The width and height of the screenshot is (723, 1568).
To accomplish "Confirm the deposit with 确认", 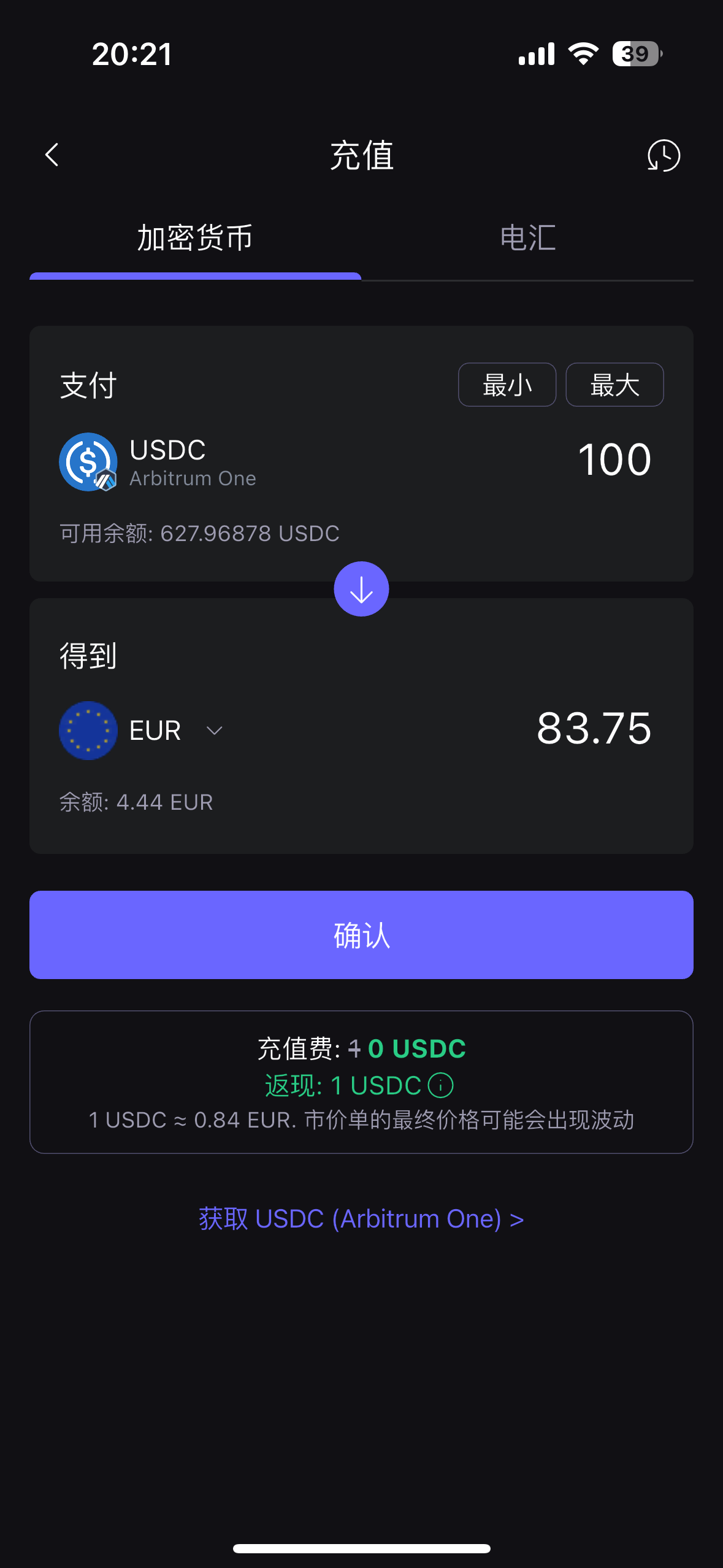I will [361, 935].
